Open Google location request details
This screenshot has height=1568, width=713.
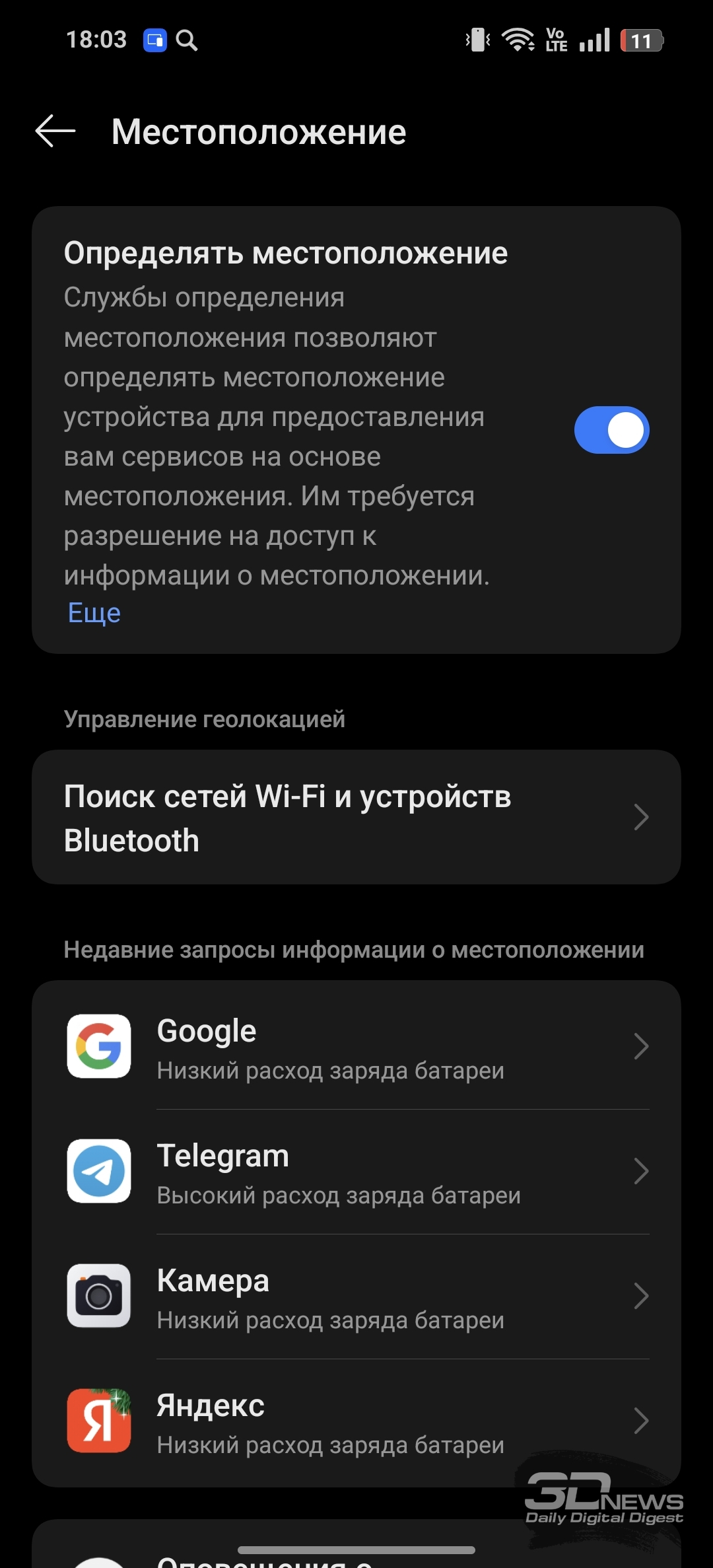[x=356, y=1047]
